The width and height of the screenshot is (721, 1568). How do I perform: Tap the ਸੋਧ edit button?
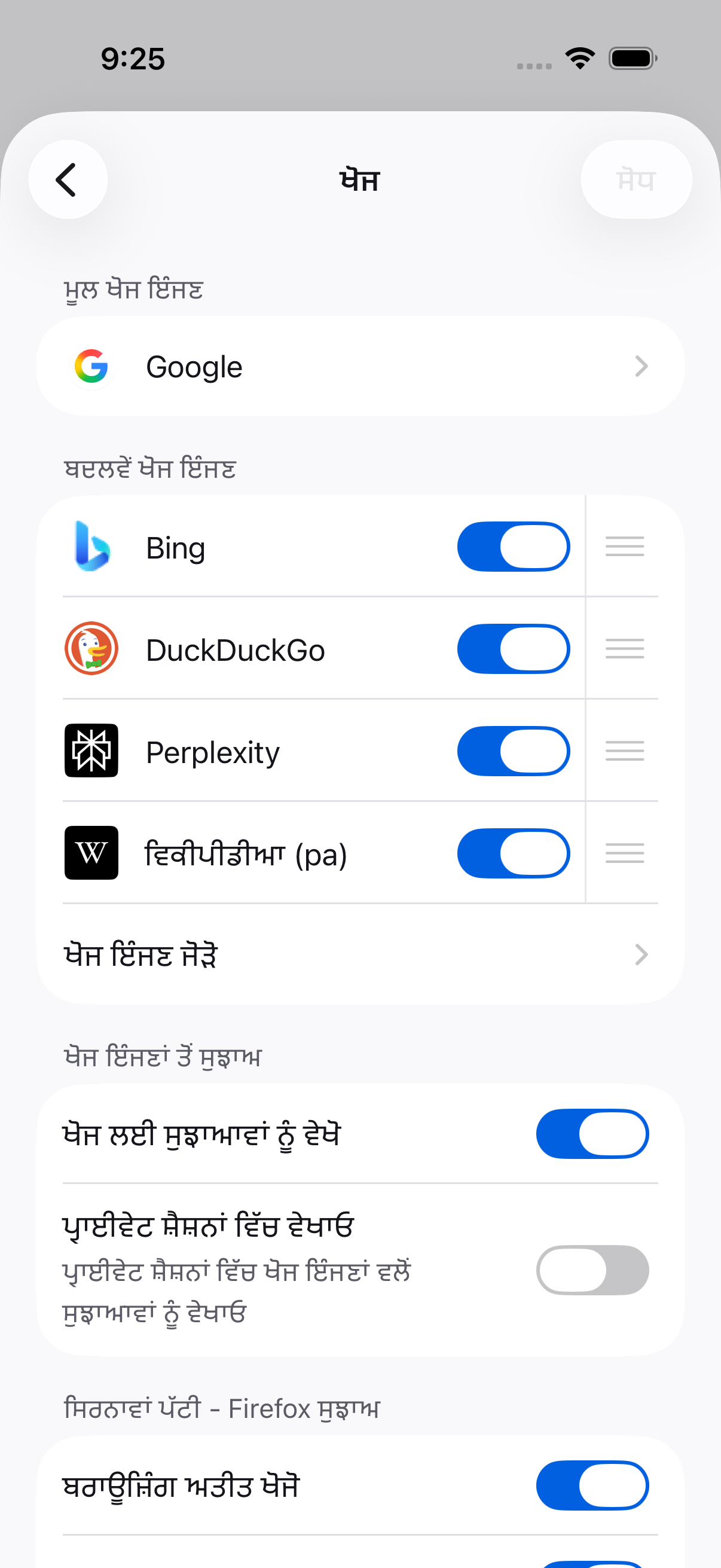point(636,179)
